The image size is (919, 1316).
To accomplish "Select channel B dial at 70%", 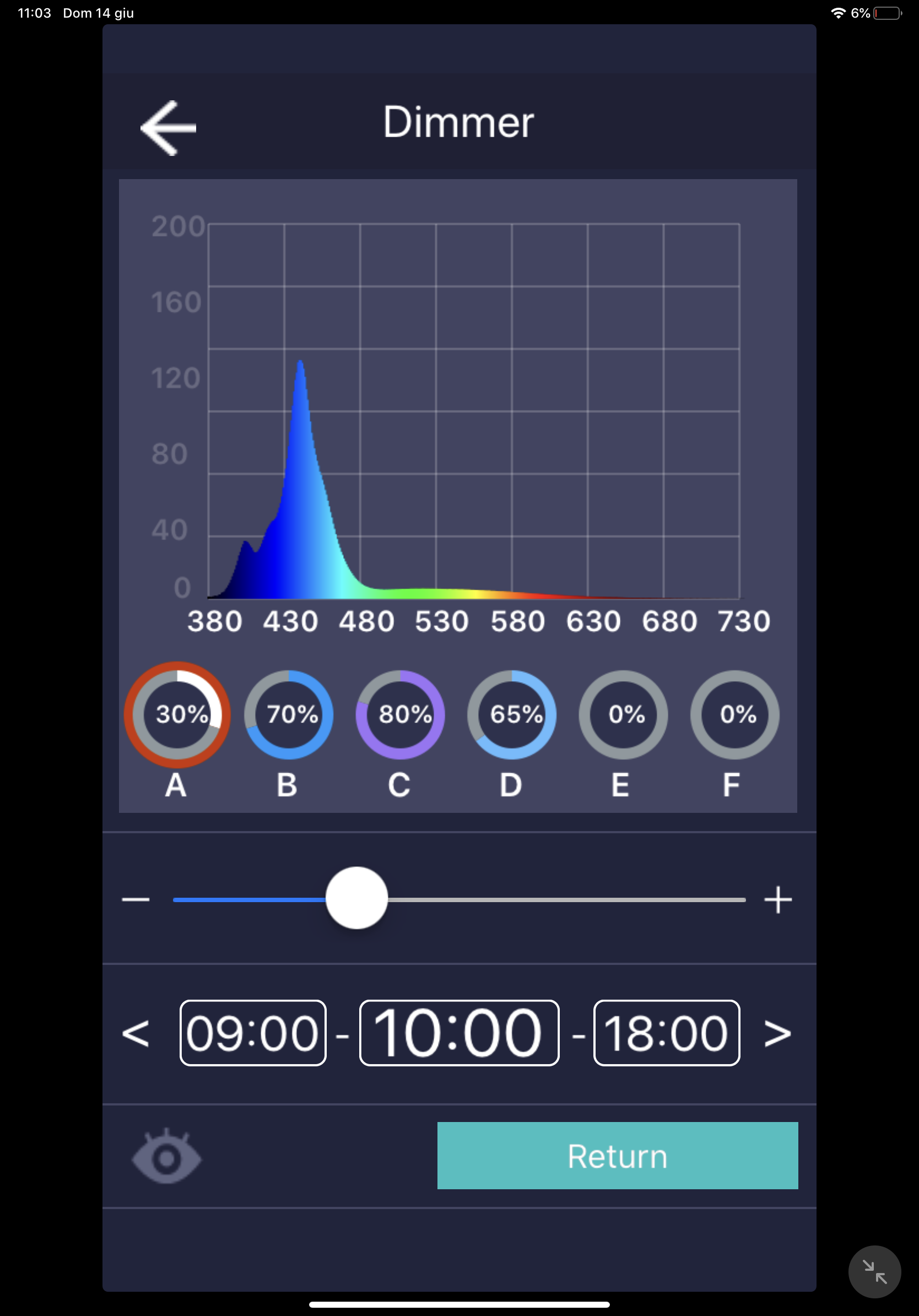I will [289, 715].
